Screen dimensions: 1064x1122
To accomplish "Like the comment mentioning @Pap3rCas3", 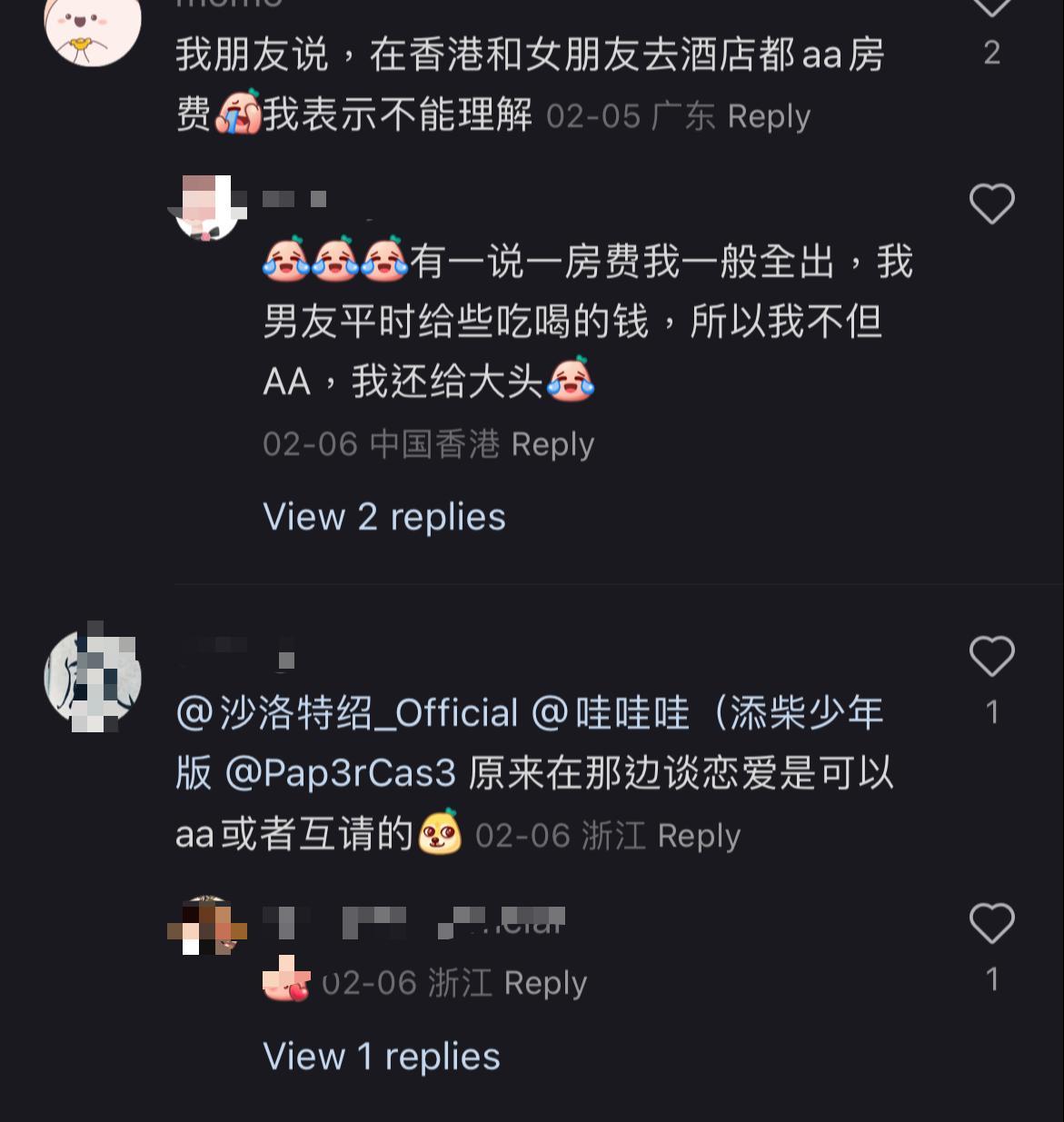I will click(x=991, y=656).
